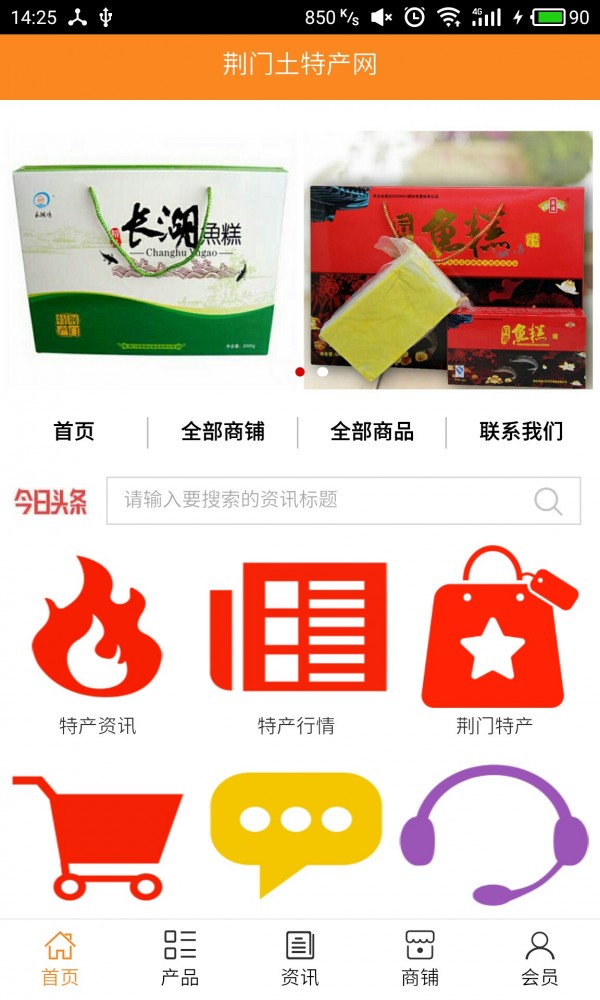
Task: Select the 首页 bottom tab
Action: 60,958
